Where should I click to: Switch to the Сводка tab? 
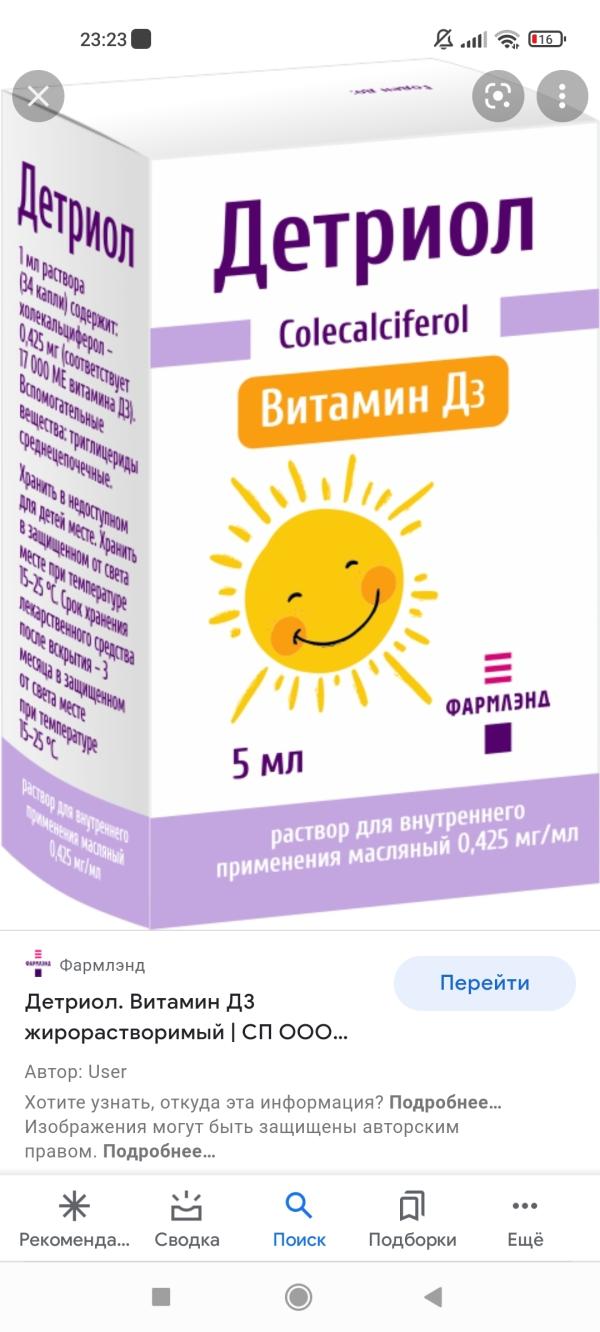(187, 1220)
